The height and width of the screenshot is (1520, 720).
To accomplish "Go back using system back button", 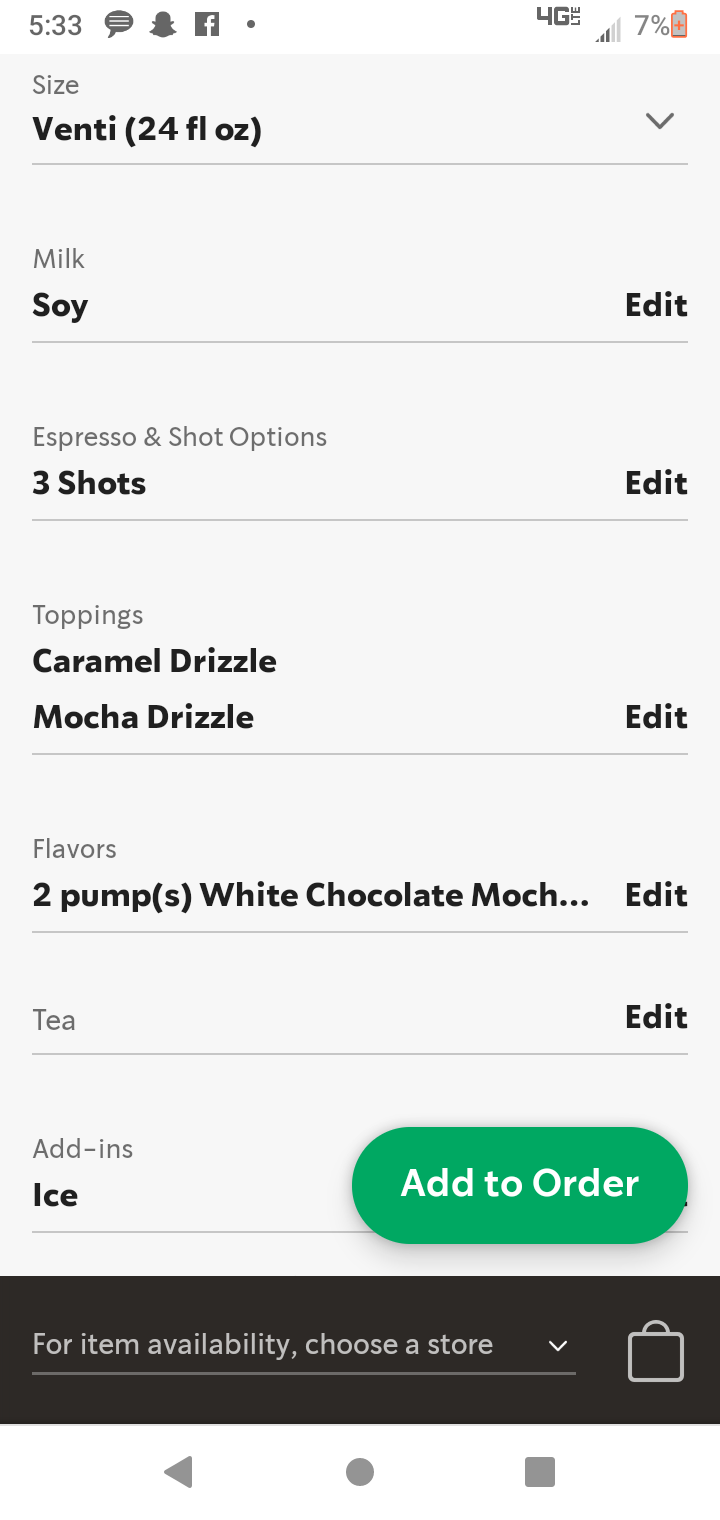I will pyautogui.click(x=178, y=1472).
